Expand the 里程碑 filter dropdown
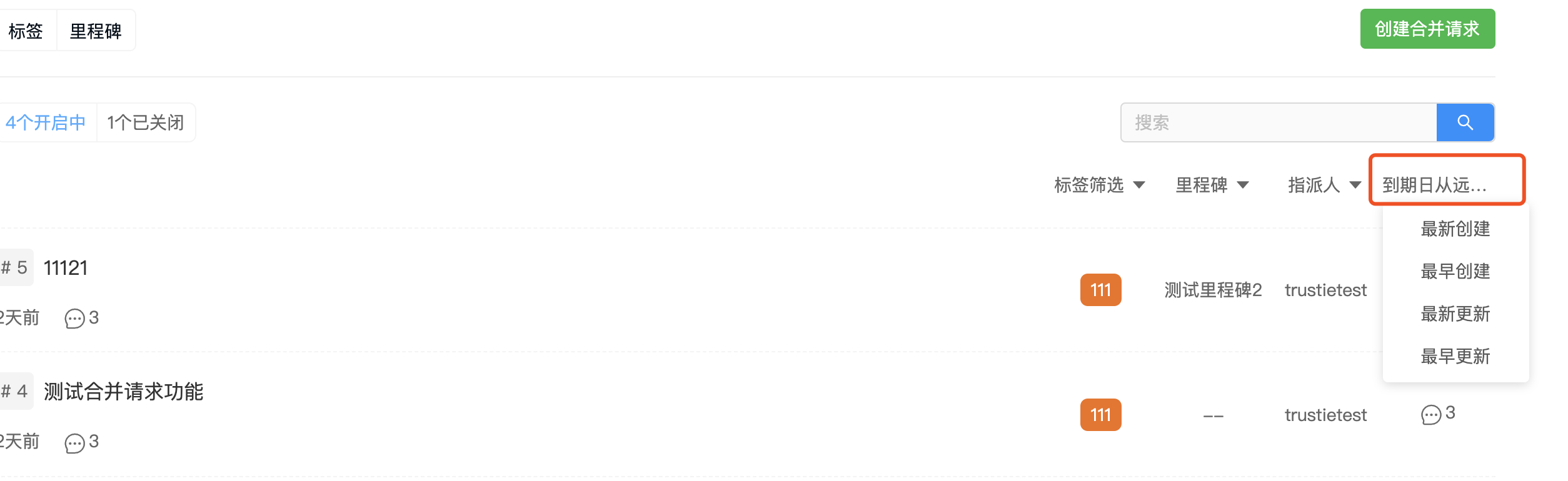The height and width of the screenshot is (481, 1568). point(1212,185)
